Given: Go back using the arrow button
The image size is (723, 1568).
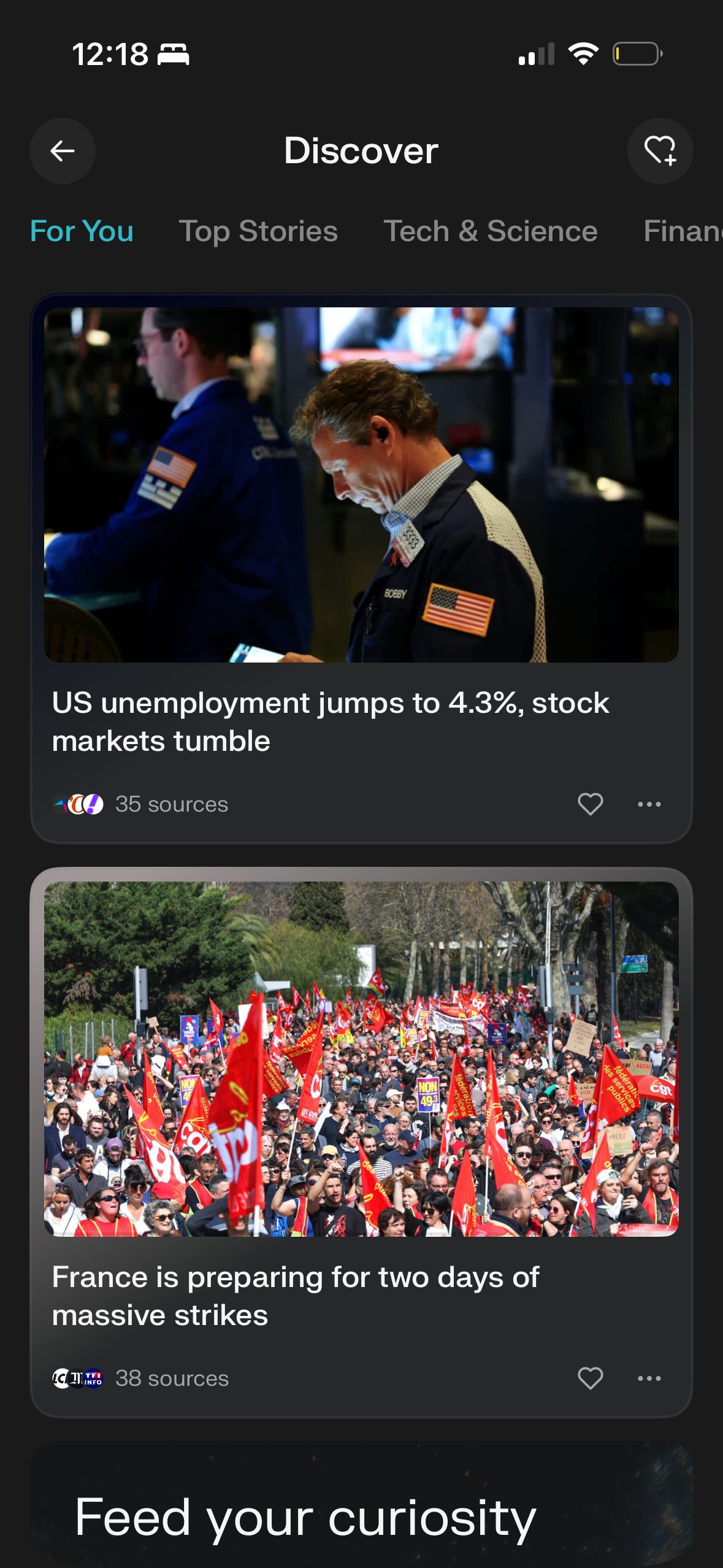Looking at the screenshot, I should pyautogui.click(x=63, y=151).
